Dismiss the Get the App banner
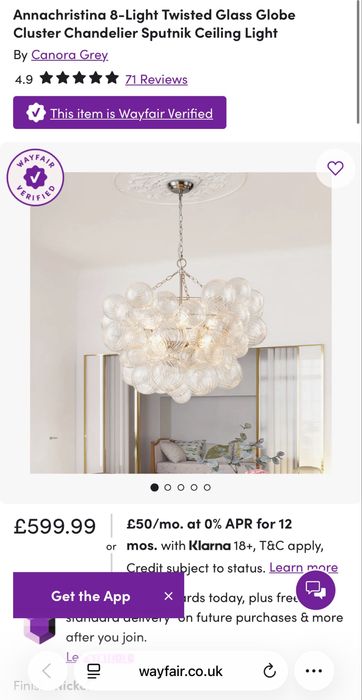 coord(168,596)
